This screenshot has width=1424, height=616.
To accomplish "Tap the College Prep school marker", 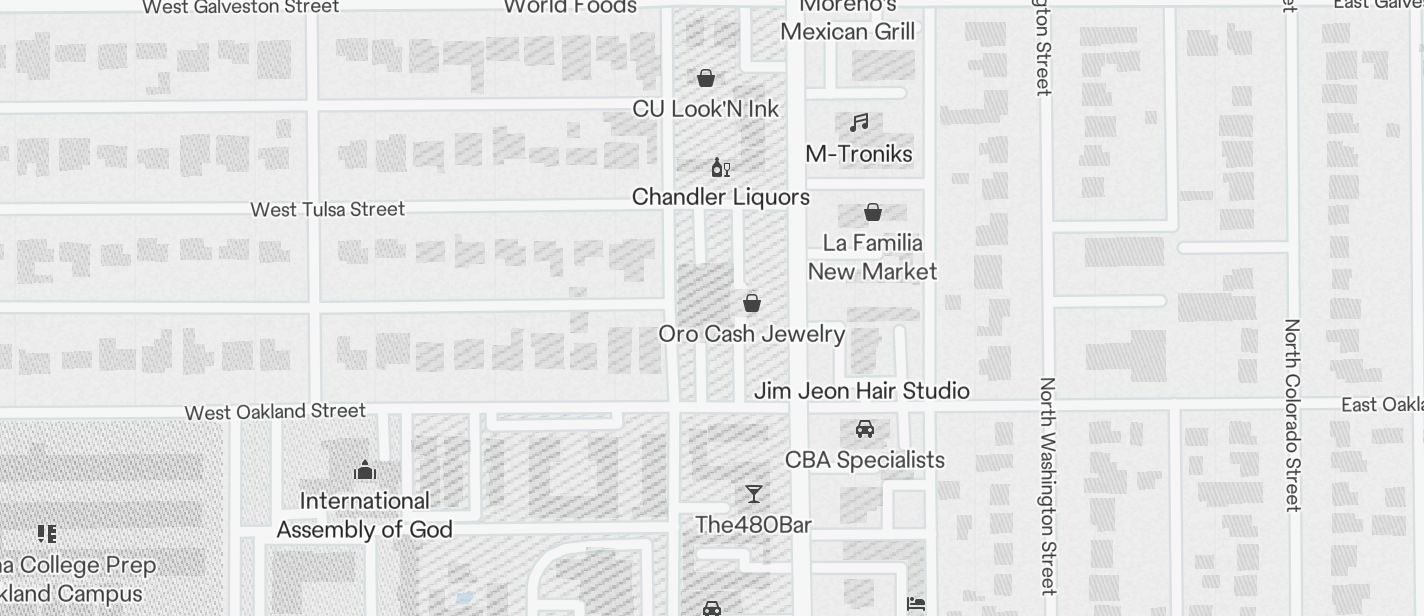I will [x=47, y=534].
